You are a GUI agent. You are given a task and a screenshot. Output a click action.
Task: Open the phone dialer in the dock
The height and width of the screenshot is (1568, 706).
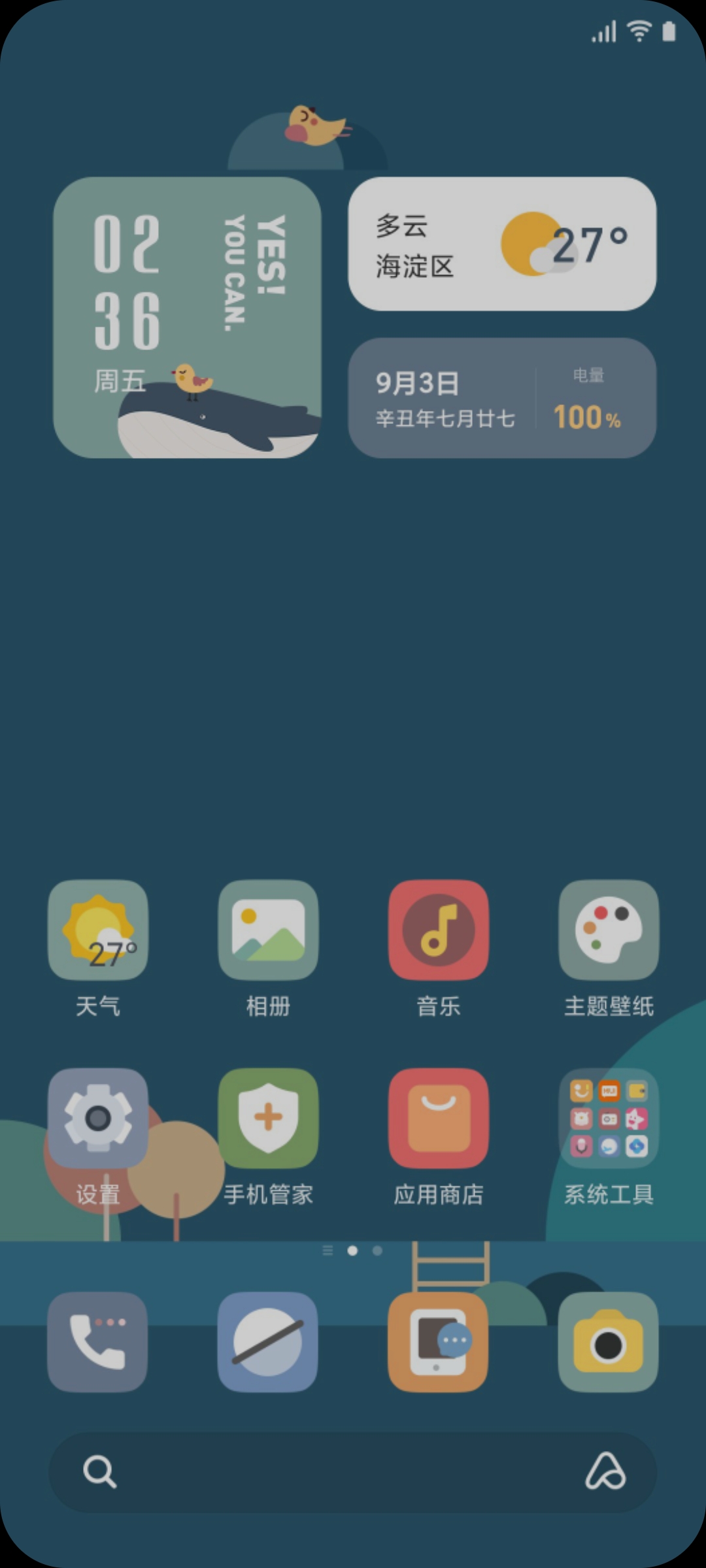pos(98,1342)
